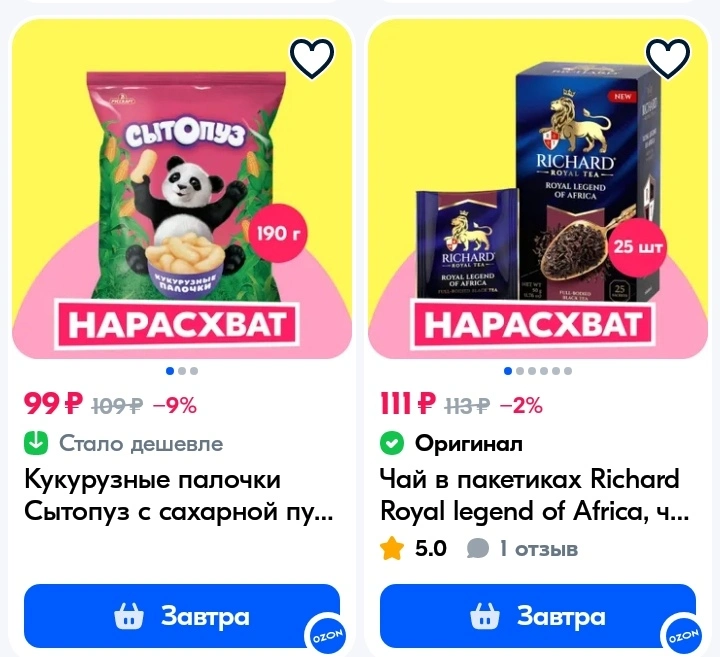Open the Richard tea product card
This screenshot has width=720, height=657.
(x=534, y=495)
